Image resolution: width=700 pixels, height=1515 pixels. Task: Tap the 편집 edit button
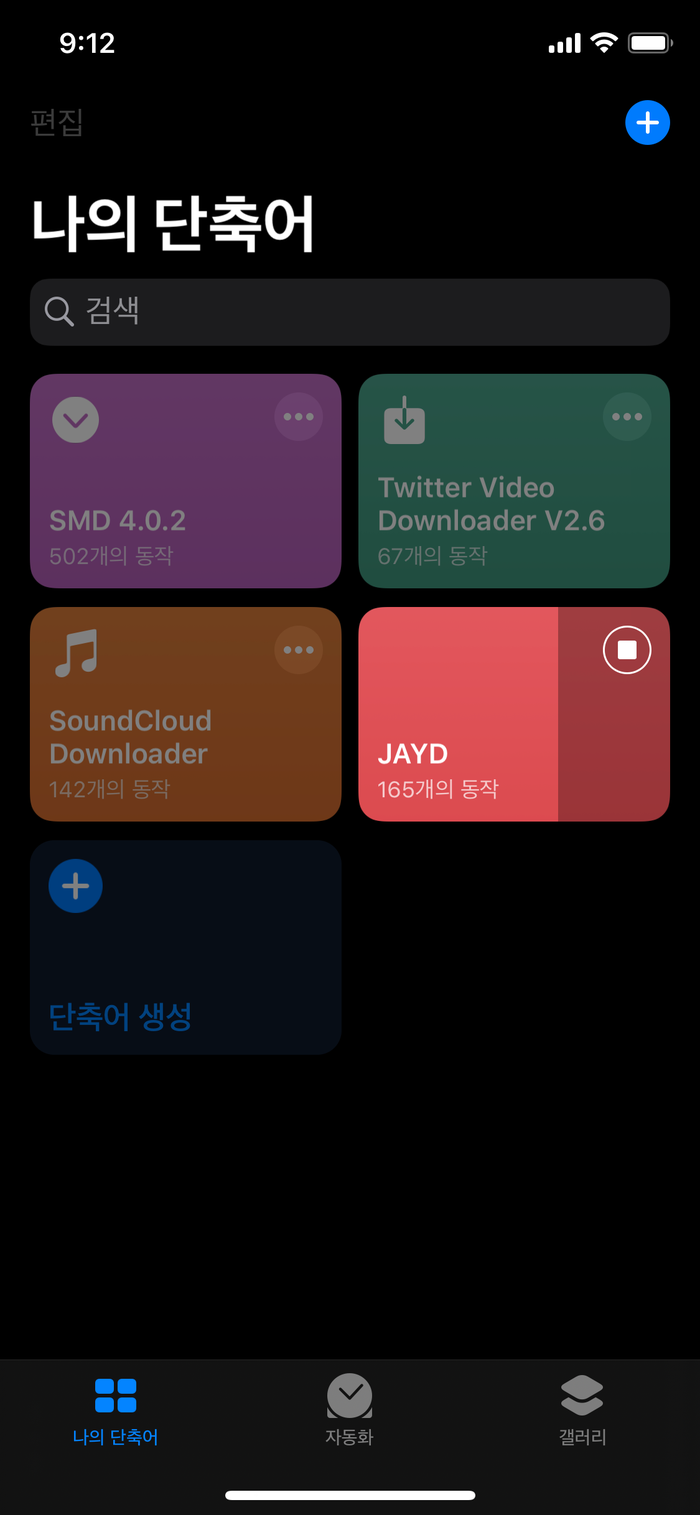click(x=57, y=123)
